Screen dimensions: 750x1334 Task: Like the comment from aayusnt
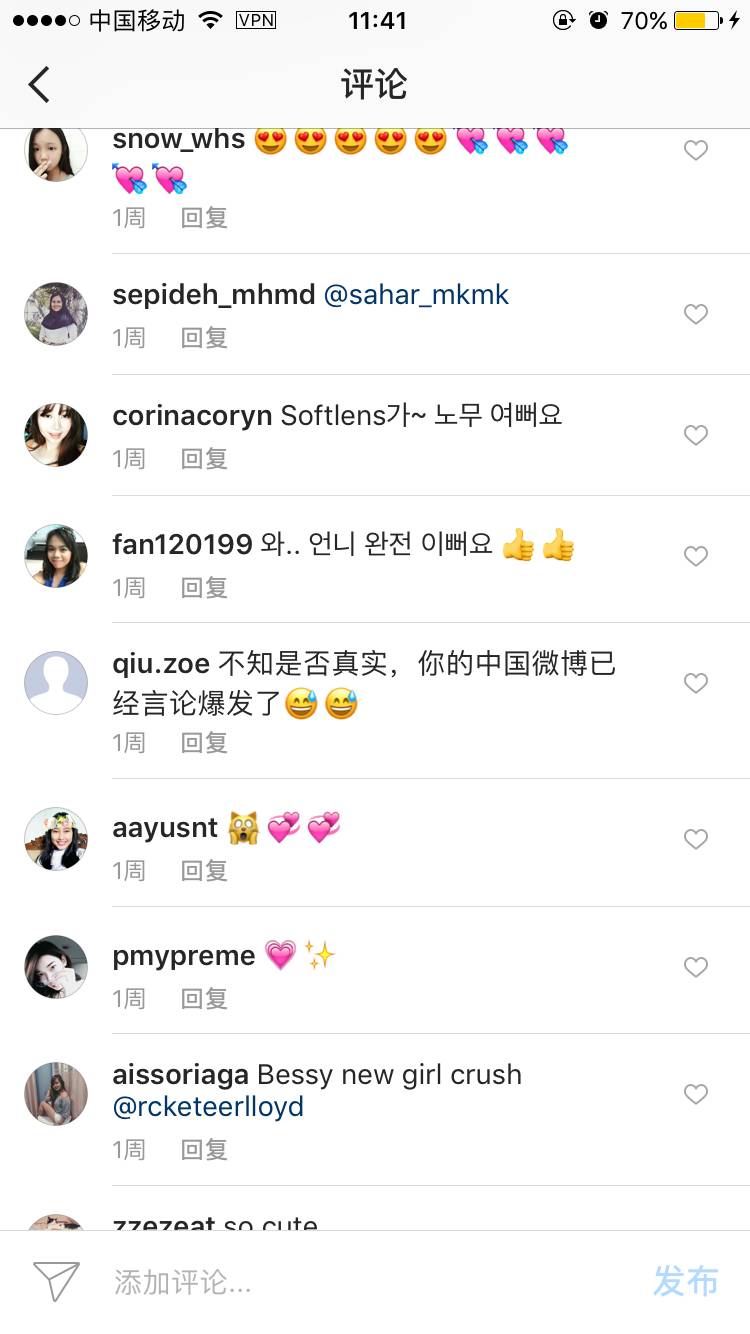point(695,839)
